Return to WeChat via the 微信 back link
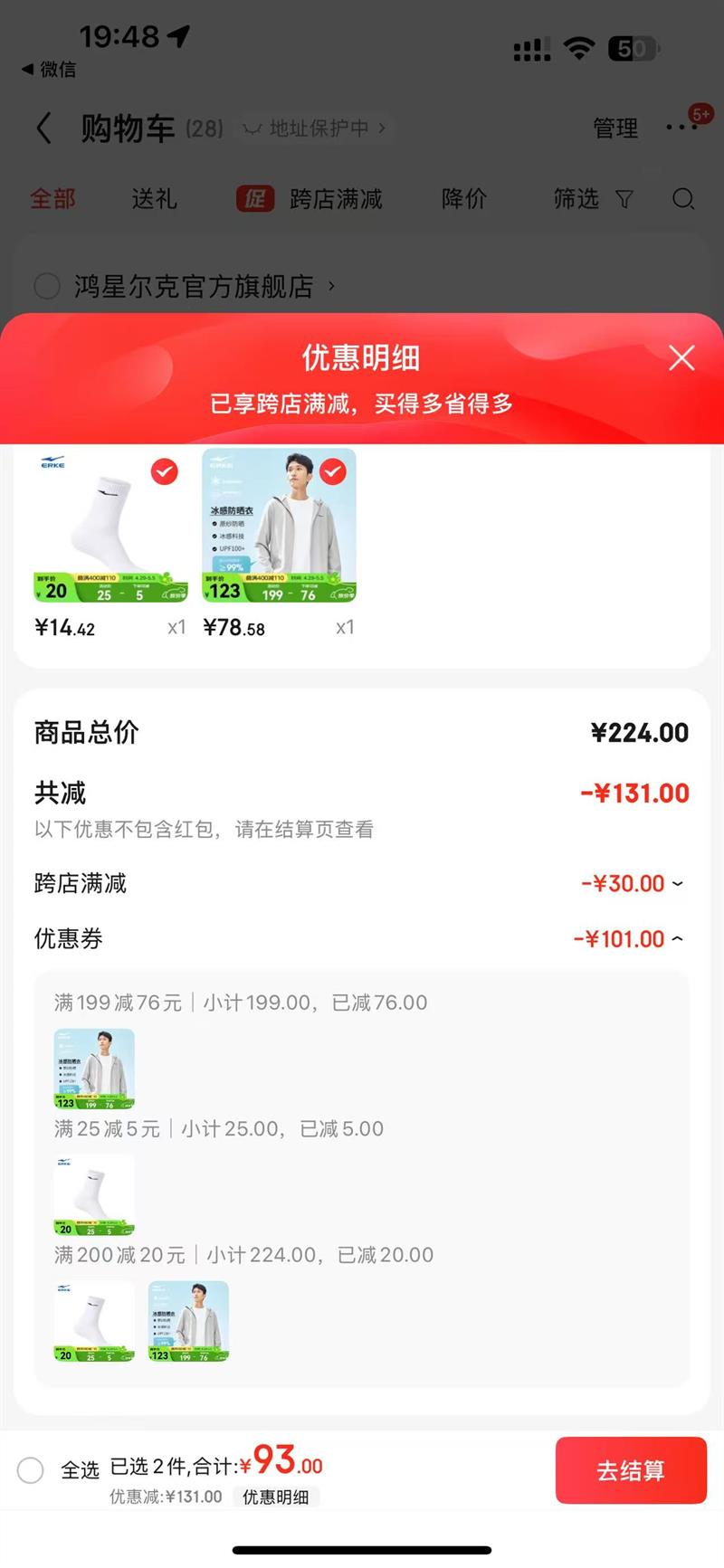 coord(49,69)
